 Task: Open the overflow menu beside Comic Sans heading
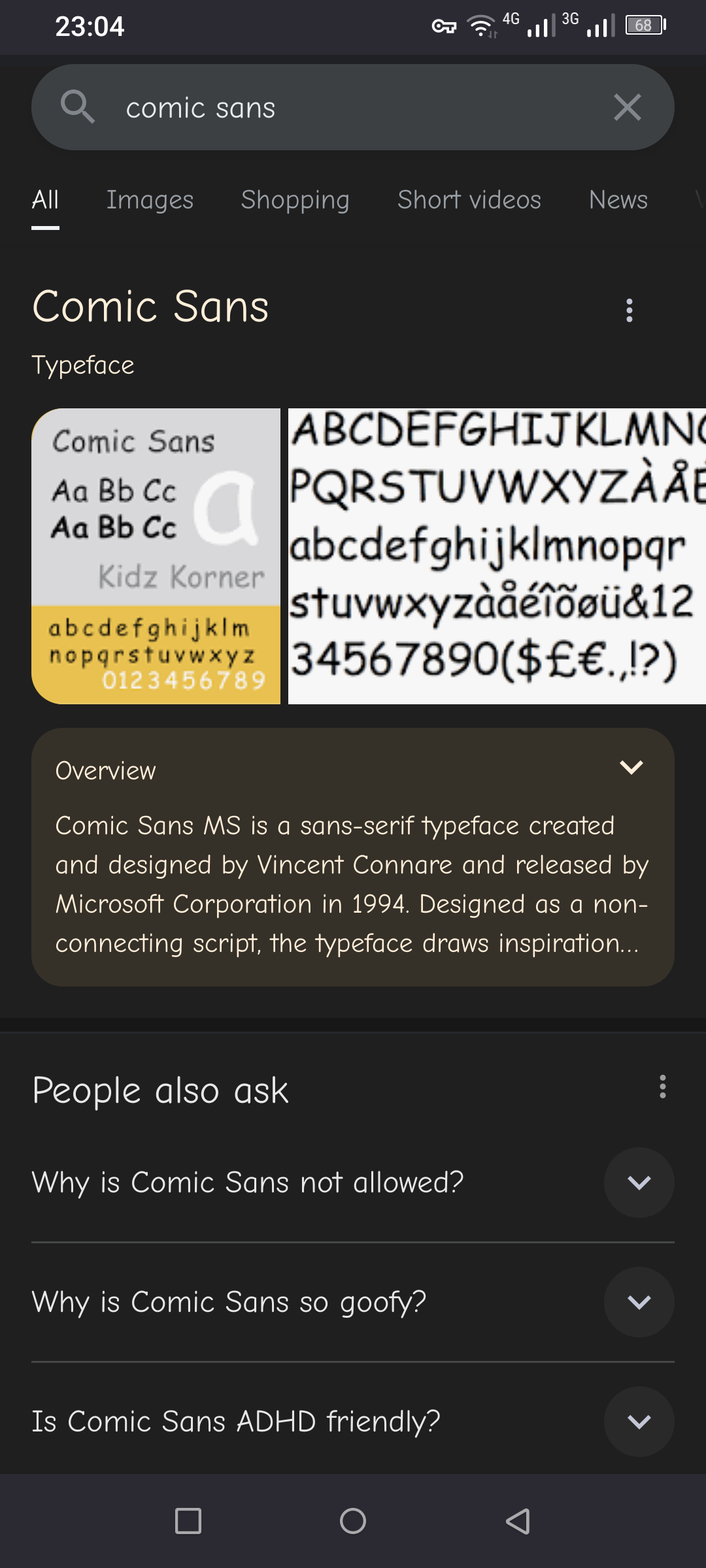(x=630, y=310)
